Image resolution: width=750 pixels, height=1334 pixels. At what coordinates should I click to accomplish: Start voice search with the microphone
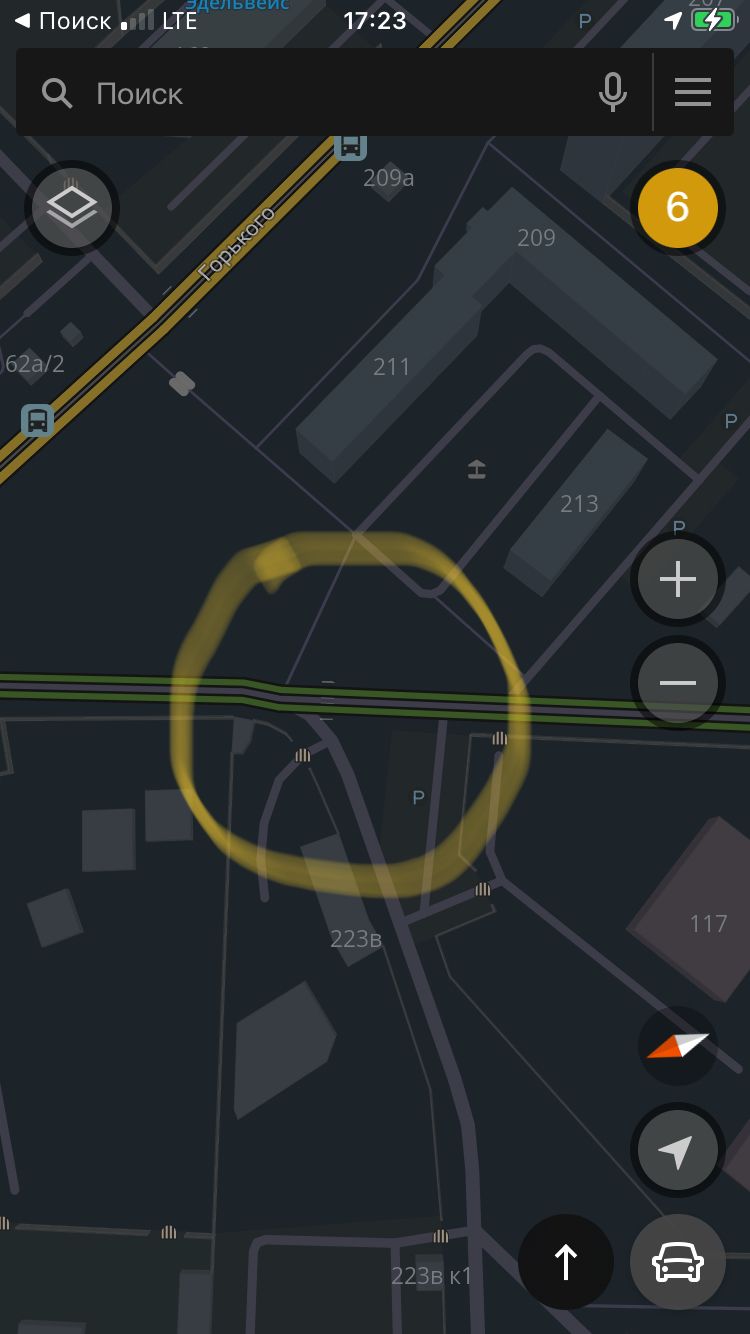tap(612, 93)
